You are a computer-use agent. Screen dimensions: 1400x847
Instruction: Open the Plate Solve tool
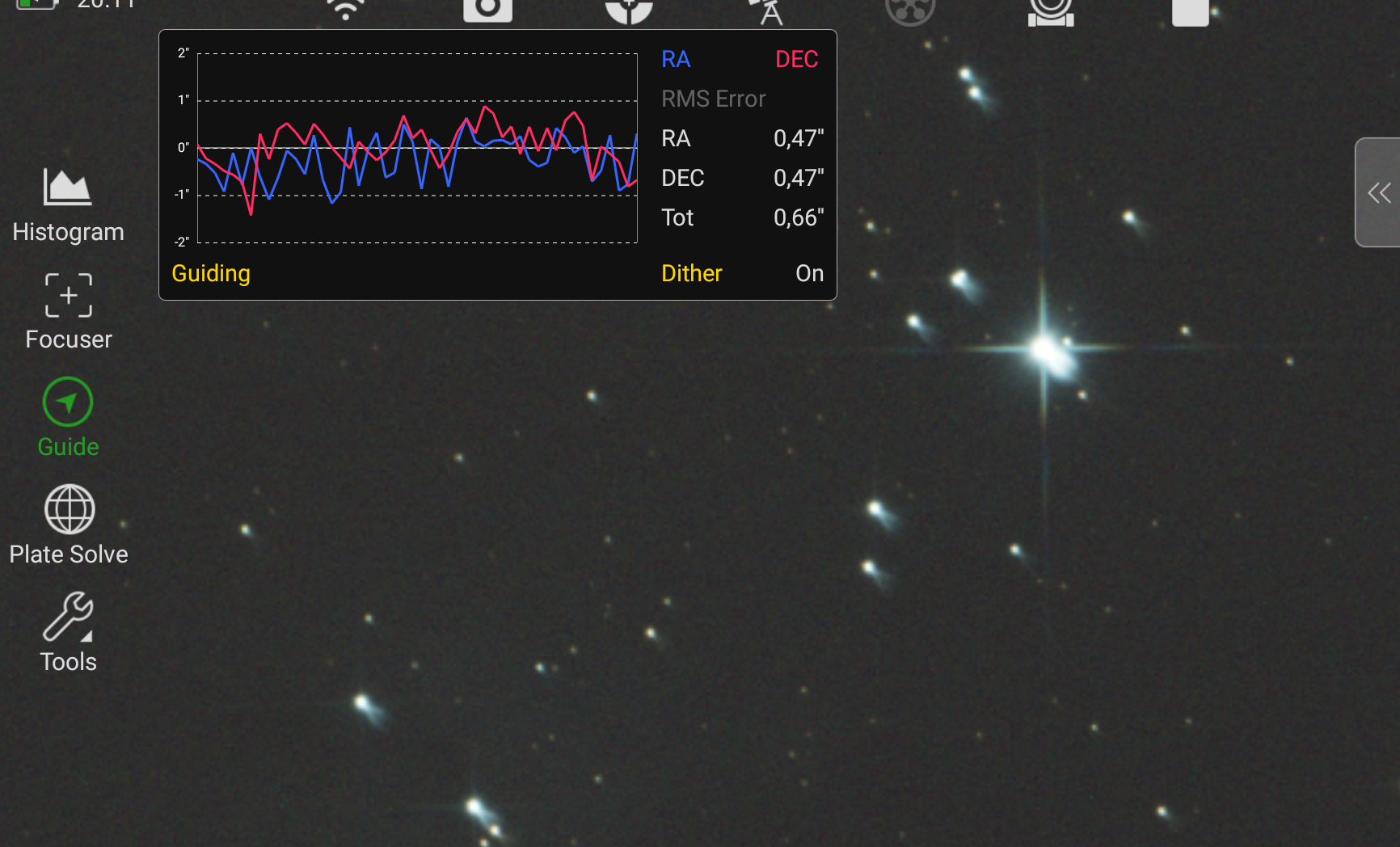[68, 525]
